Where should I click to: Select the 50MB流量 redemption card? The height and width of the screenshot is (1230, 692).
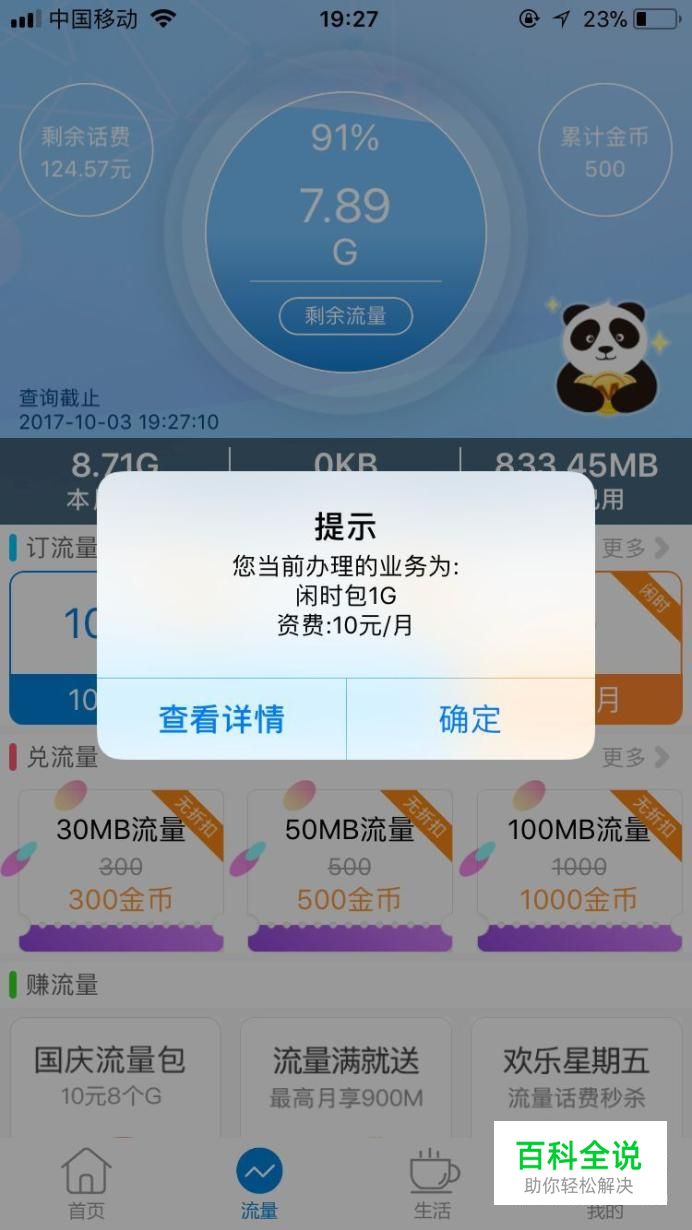[x=350, y=869]
